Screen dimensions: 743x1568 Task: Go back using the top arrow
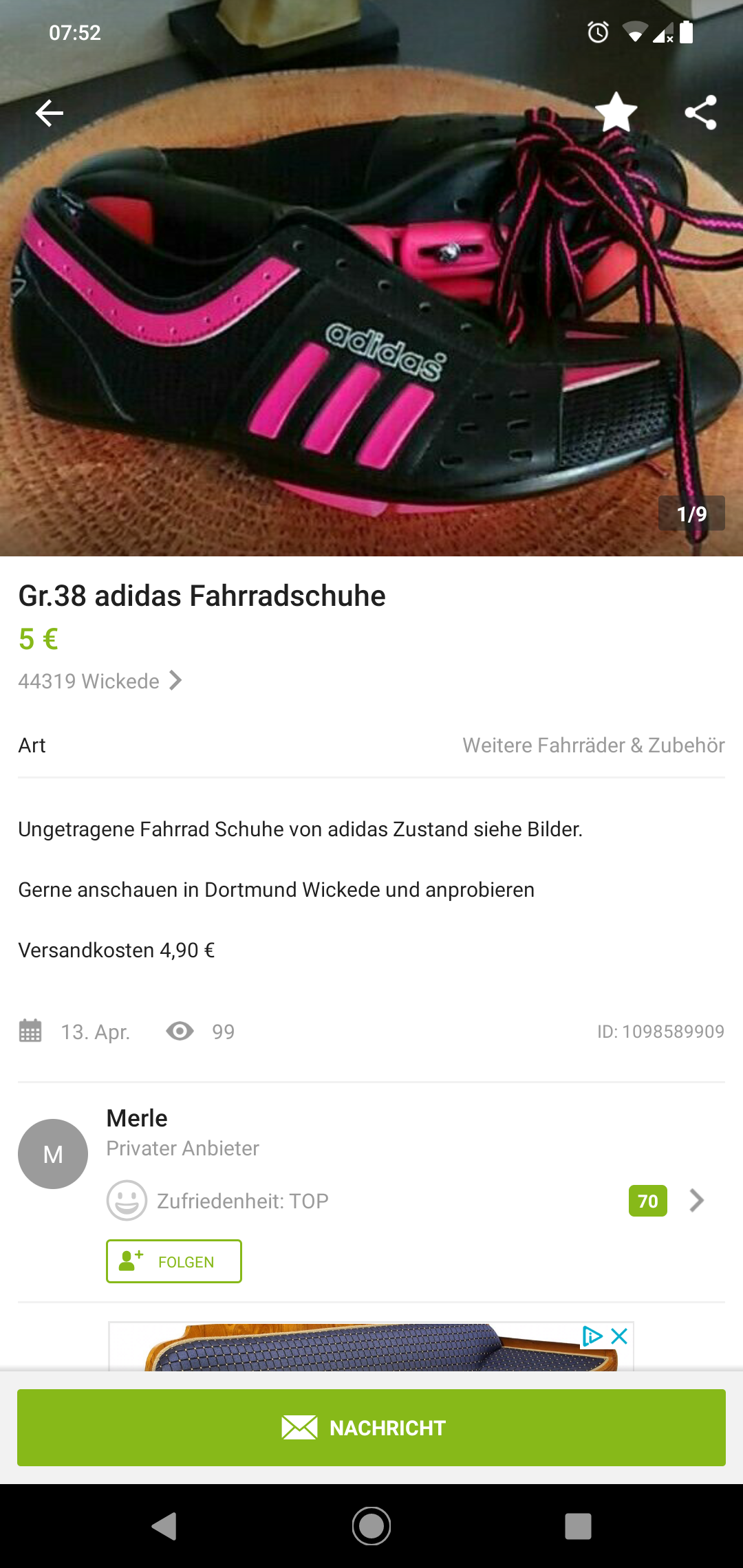(x=50, y=113)
